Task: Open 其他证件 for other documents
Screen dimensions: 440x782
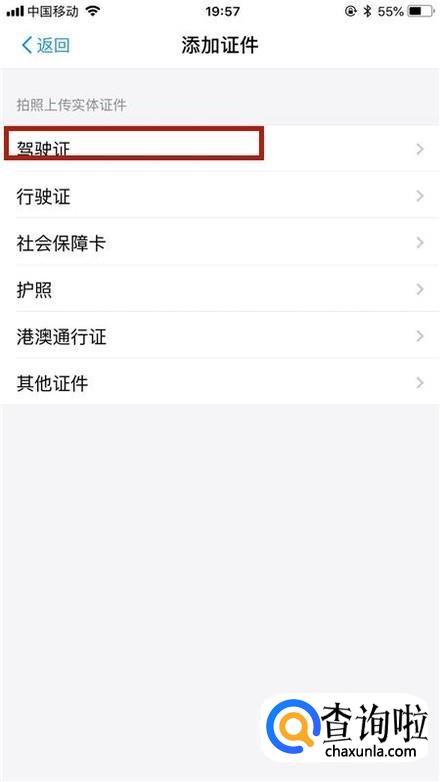Action: click(220, 382)
